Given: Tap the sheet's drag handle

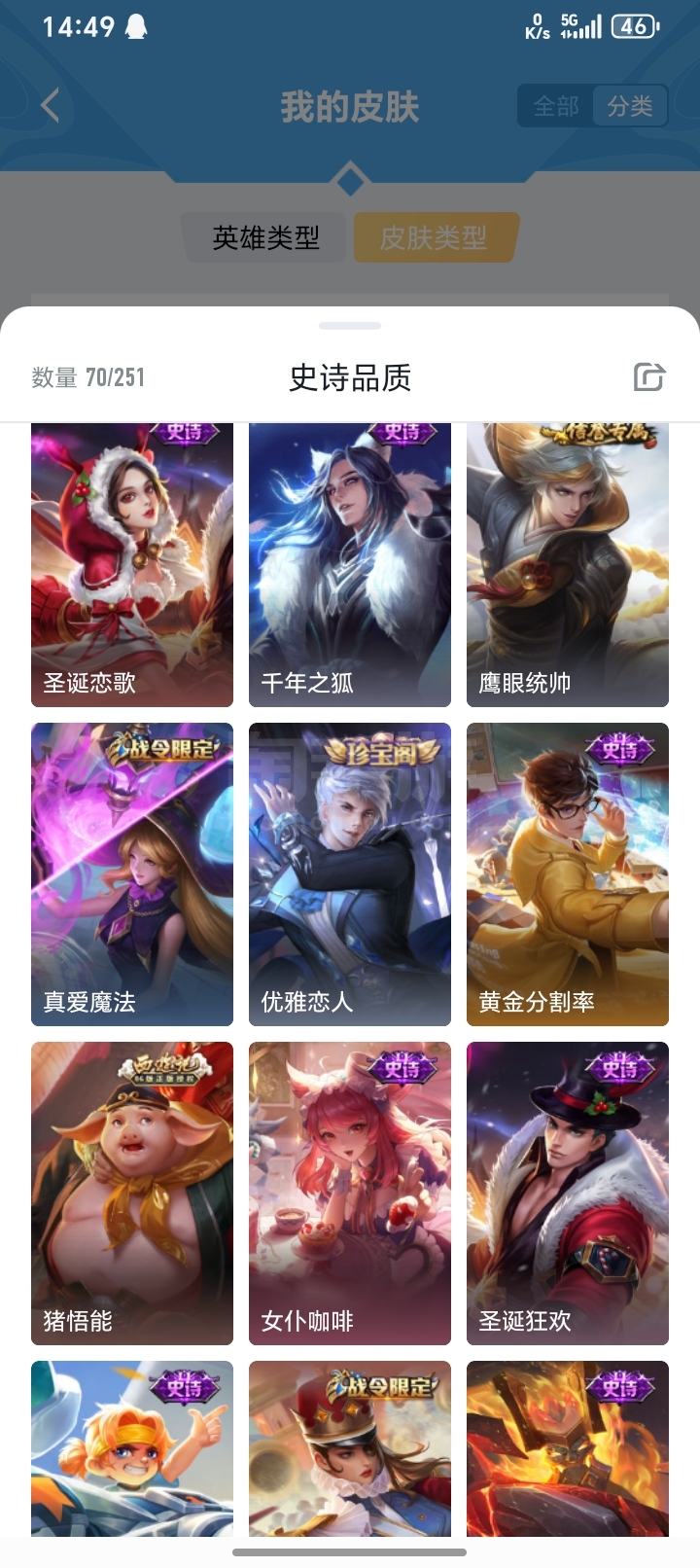Looking at the screenshot, I should point(350,326).
